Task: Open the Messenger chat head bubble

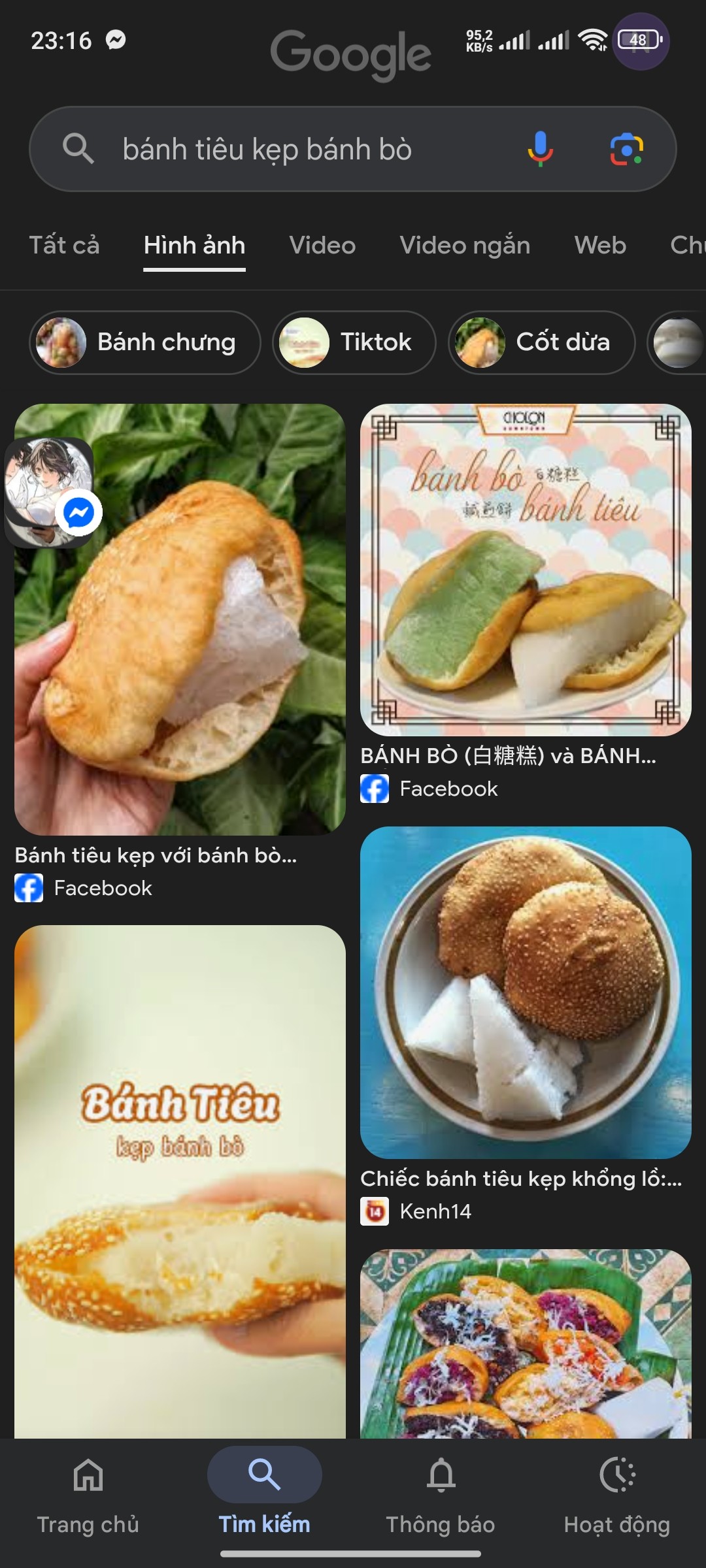Action: coord(51,493)
